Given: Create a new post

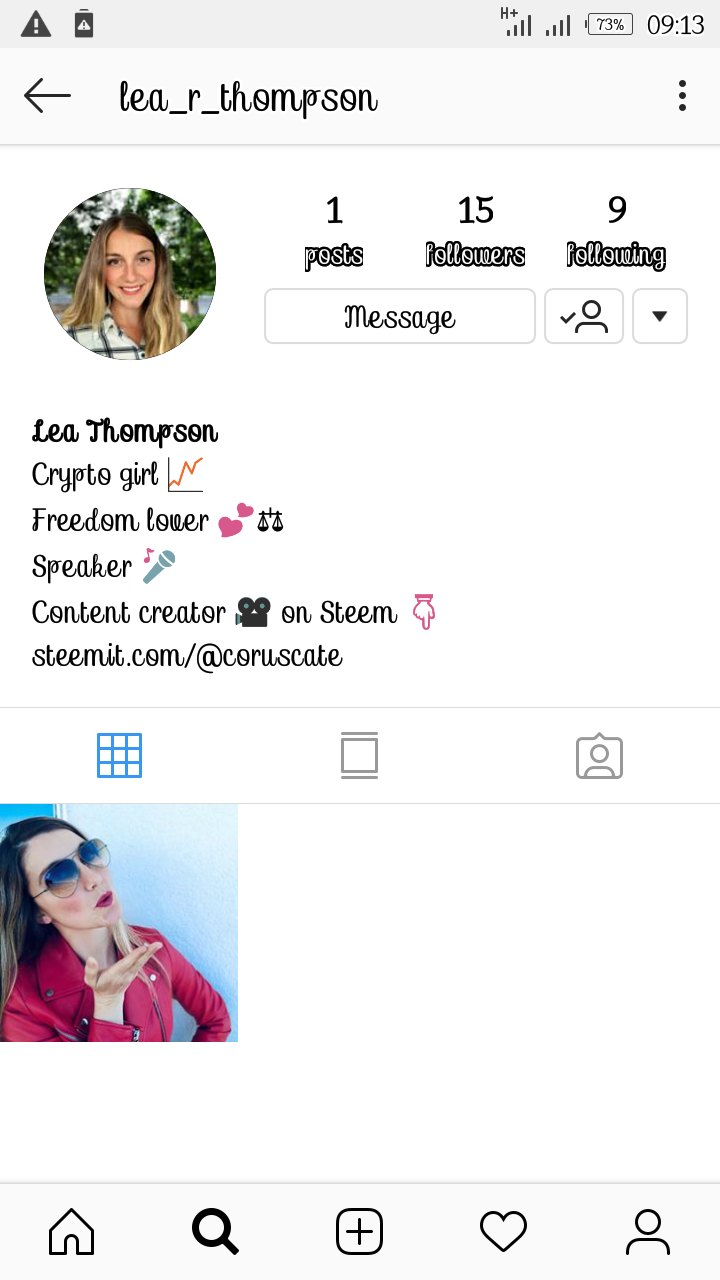Looking at the screenshot, I should 360,1231.
